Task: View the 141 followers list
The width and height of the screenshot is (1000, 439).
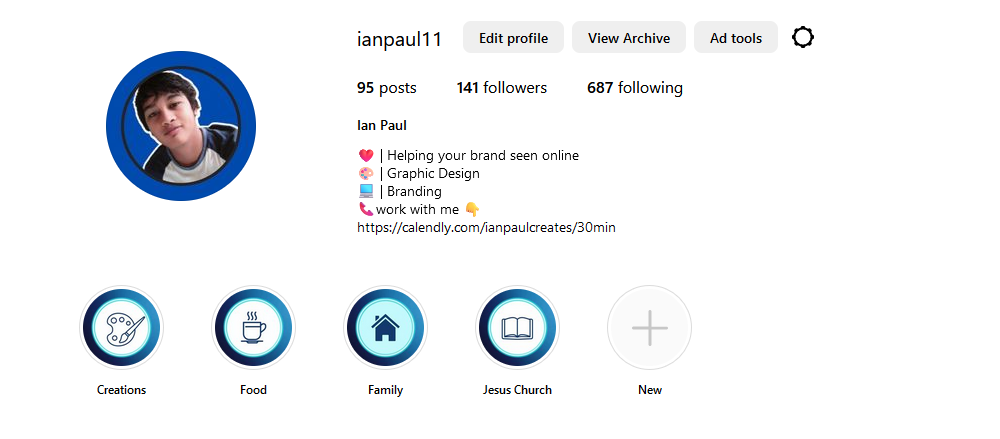Action: point(501,88)
